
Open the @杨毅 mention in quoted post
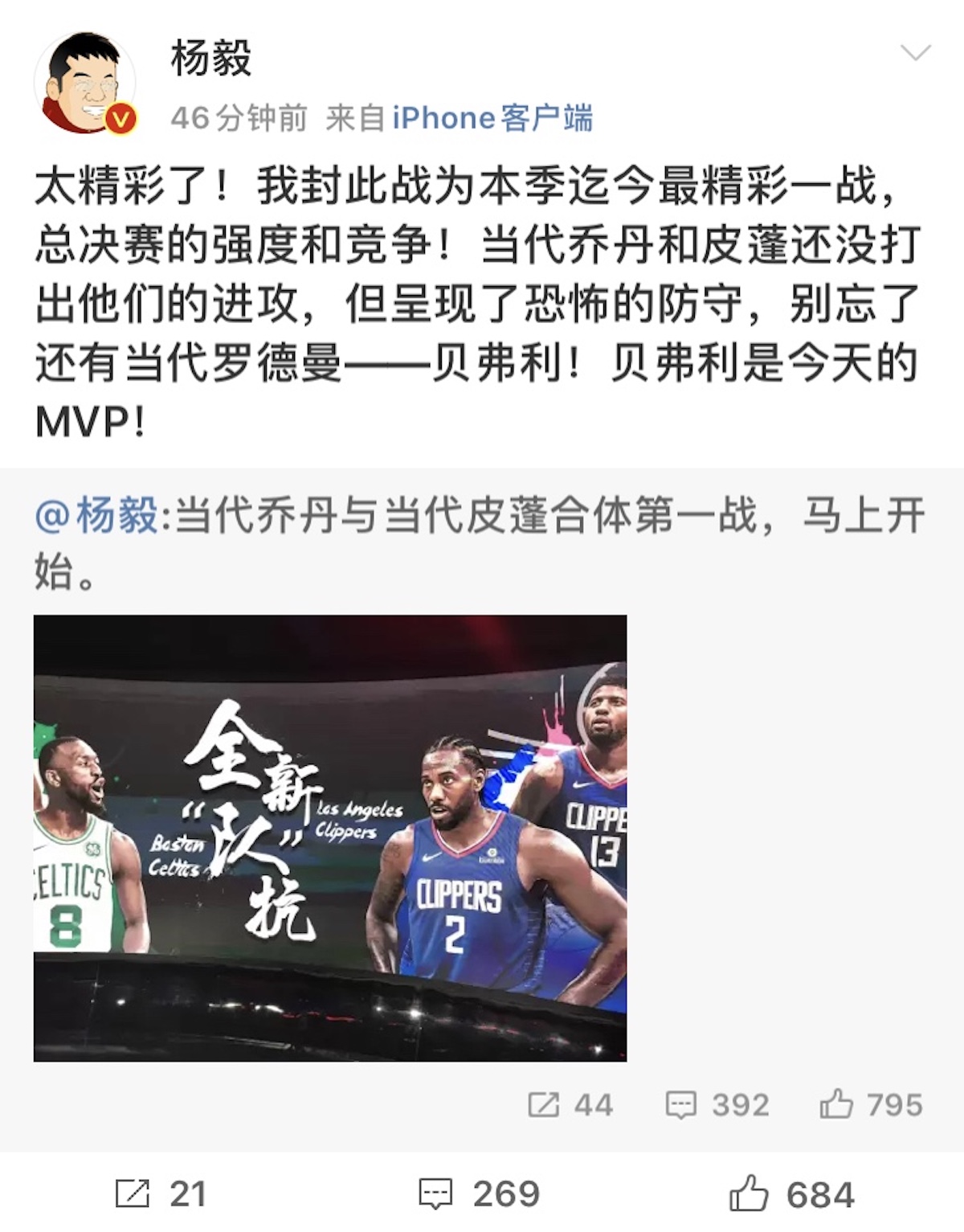96,515
